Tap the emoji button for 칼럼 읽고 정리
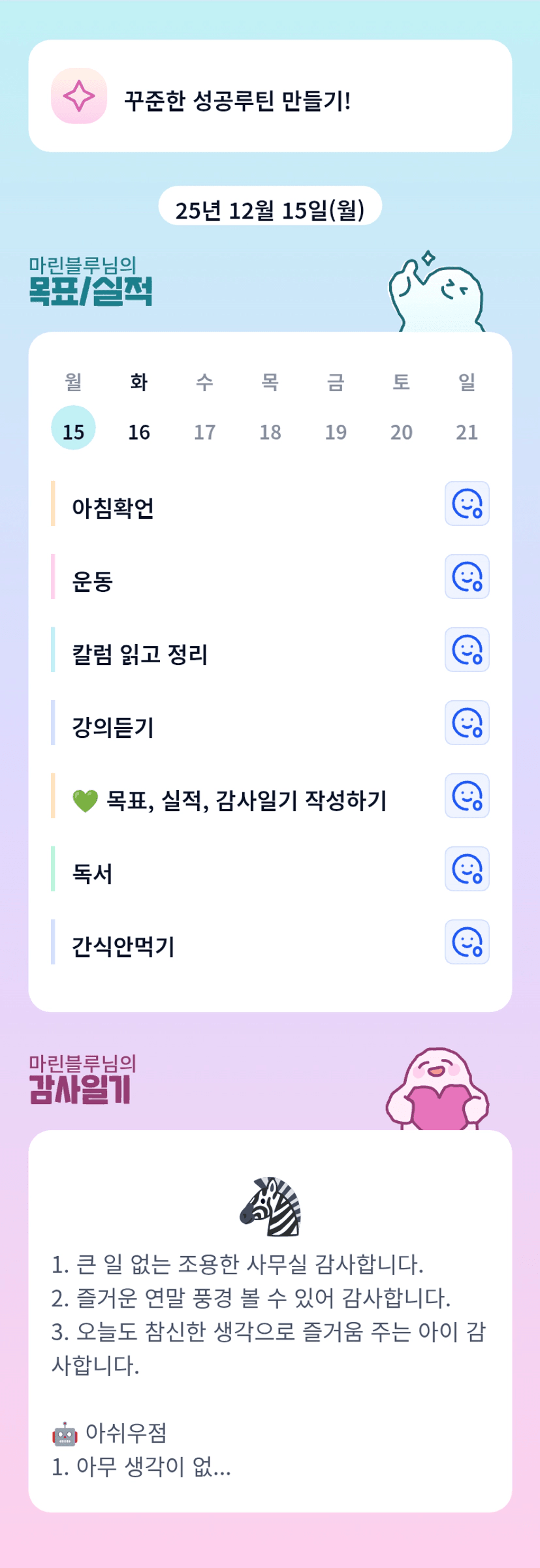Screen dimensions: 540x1568 click(467, 650)
